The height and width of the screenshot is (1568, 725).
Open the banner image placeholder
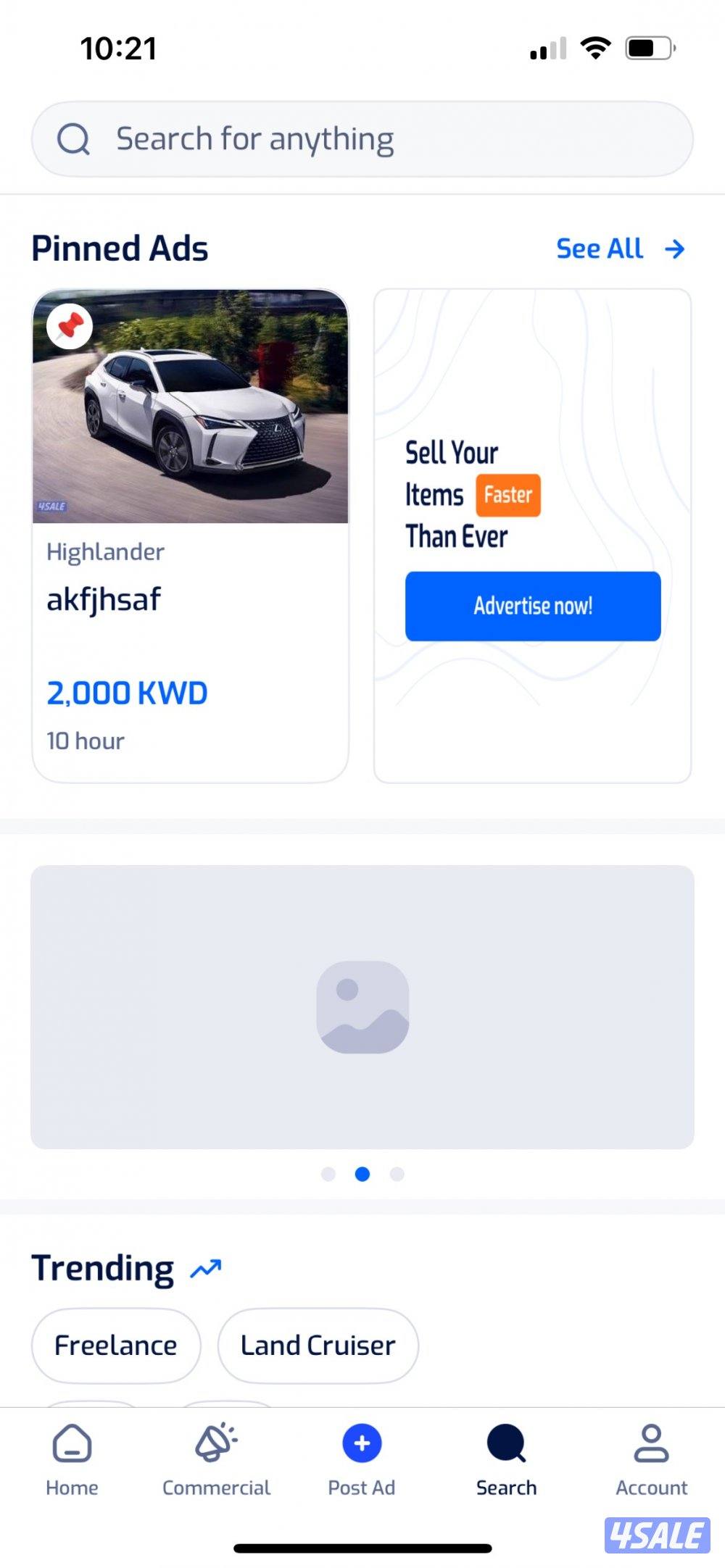362,1006
